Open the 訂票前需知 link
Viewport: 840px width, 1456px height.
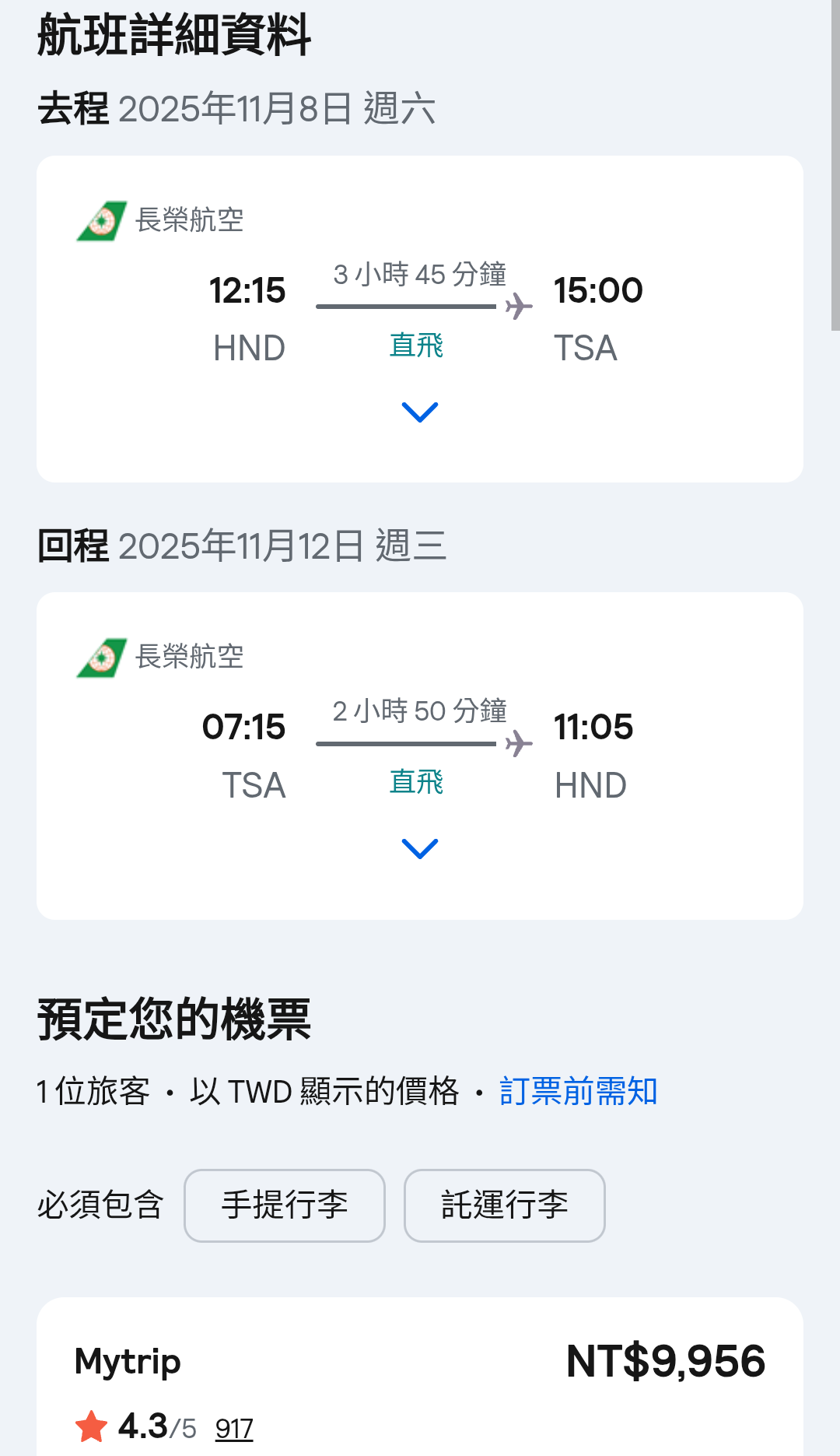tap(578, 1091)
